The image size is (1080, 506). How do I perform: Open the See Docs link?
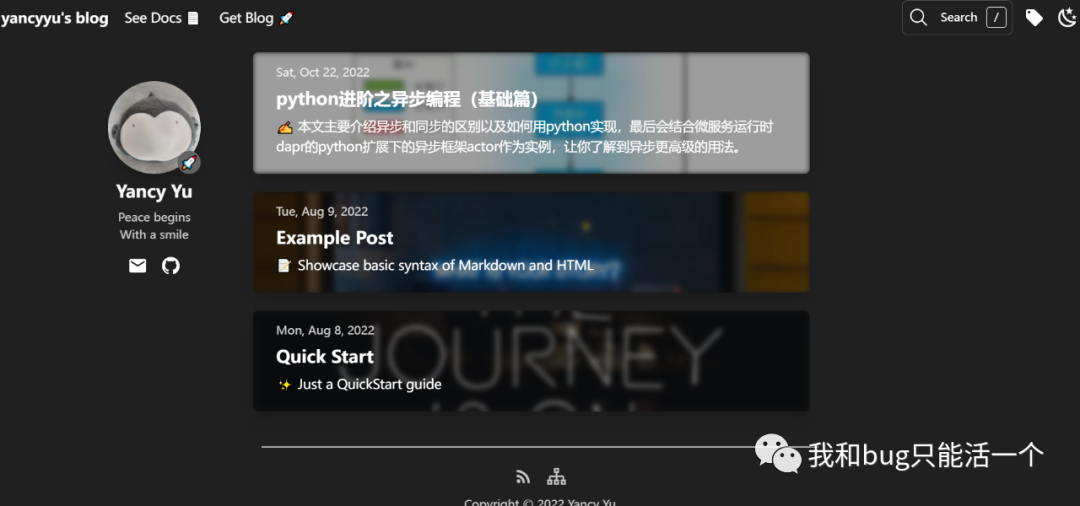click(161, 18)
